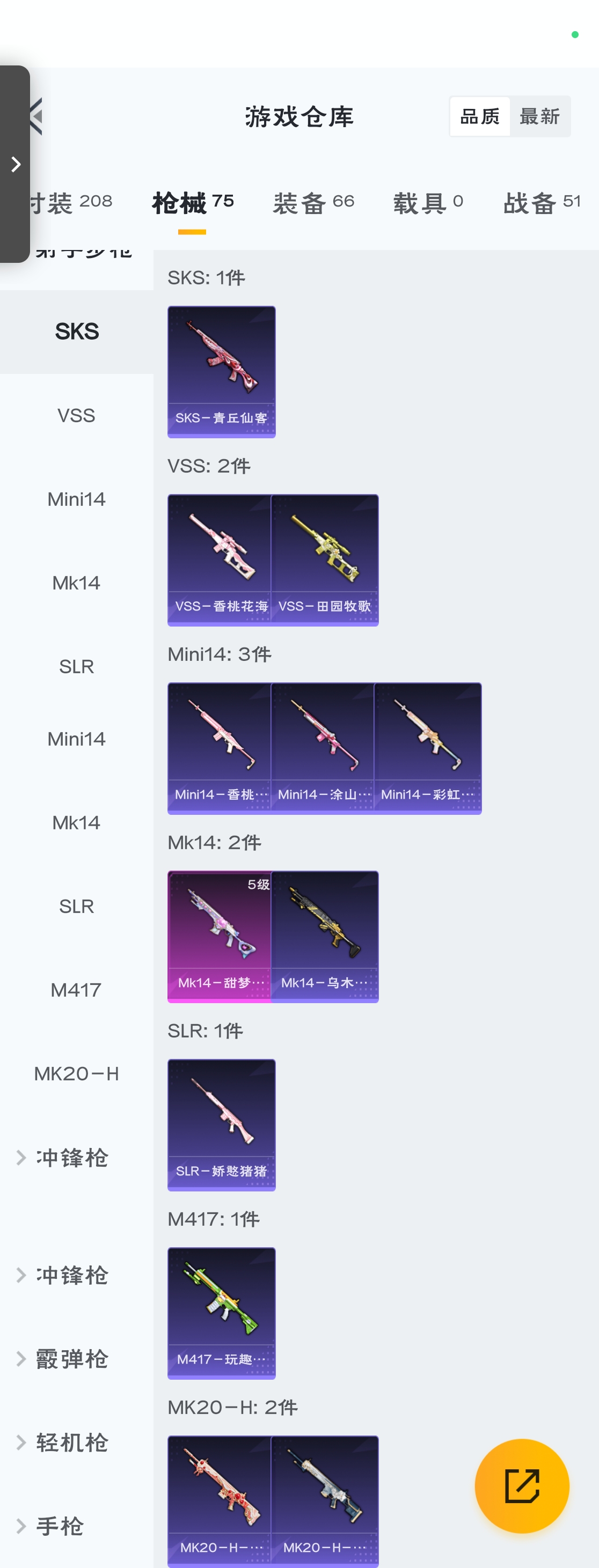Select VSS in the sidebar
599x1568 pixels.
(76, 416)
